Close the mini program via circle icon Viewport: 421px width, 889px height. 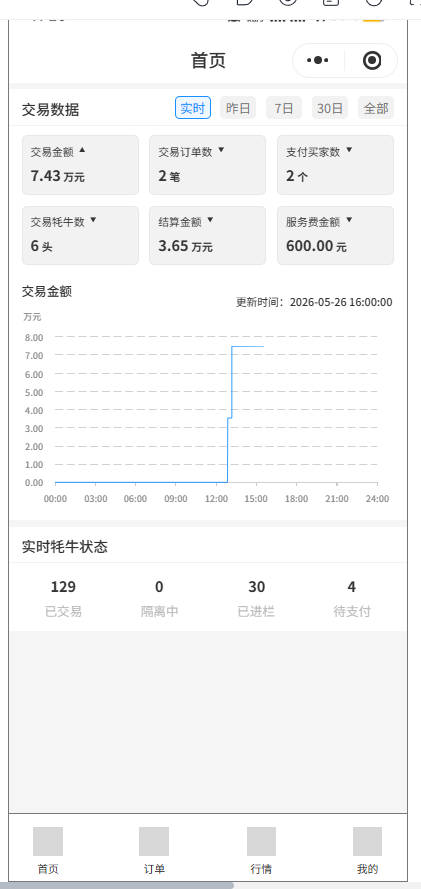(372, 60)
